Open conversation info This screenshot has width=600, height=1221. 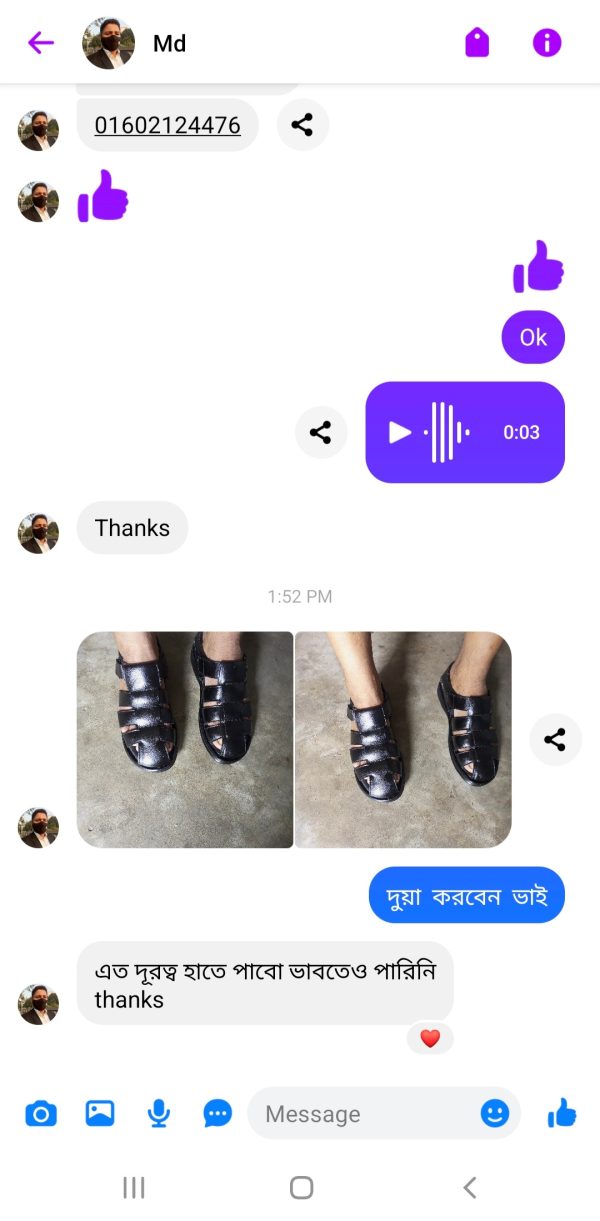(547, 43)
